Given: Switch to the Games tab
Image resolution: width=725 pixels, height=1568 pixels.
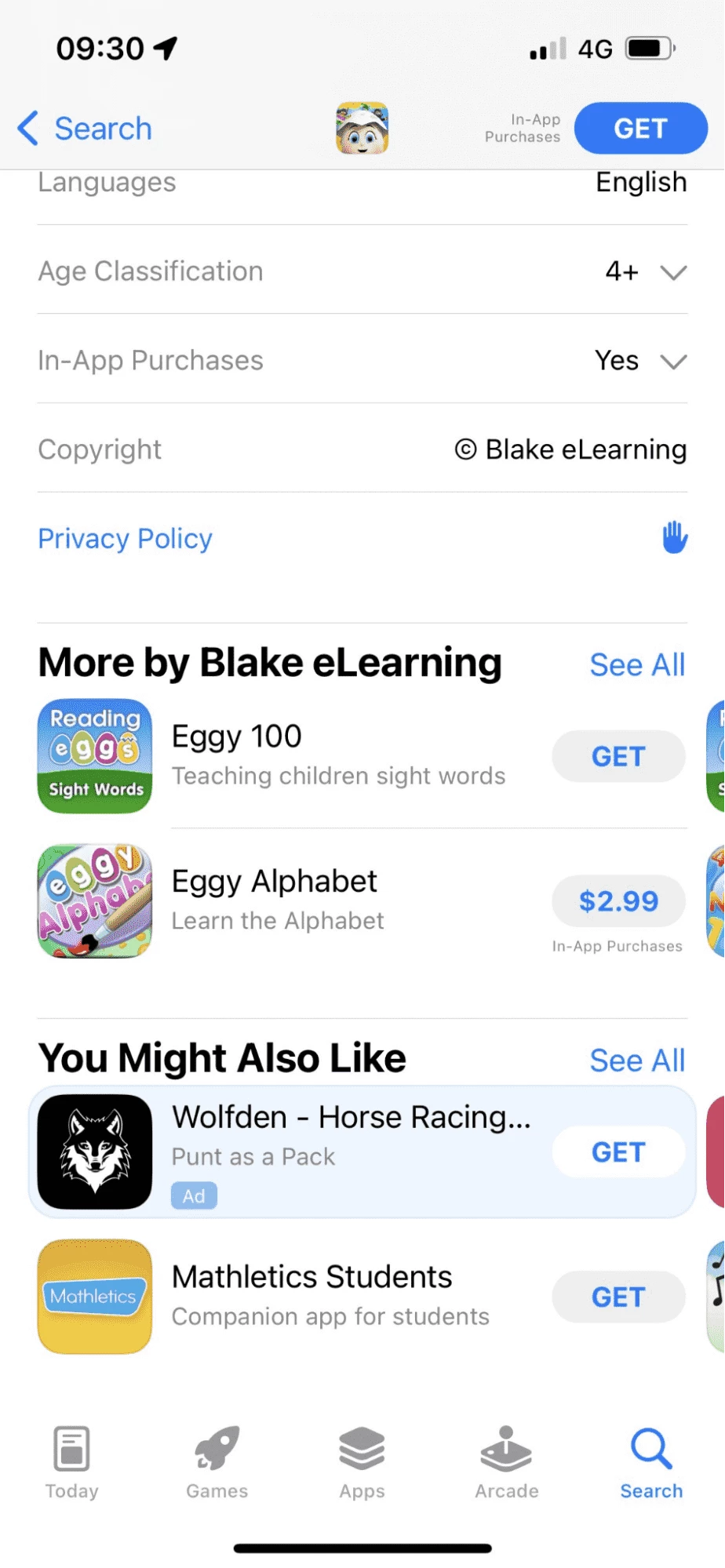Looking at the screenshot, I should tap(217, 1462).
